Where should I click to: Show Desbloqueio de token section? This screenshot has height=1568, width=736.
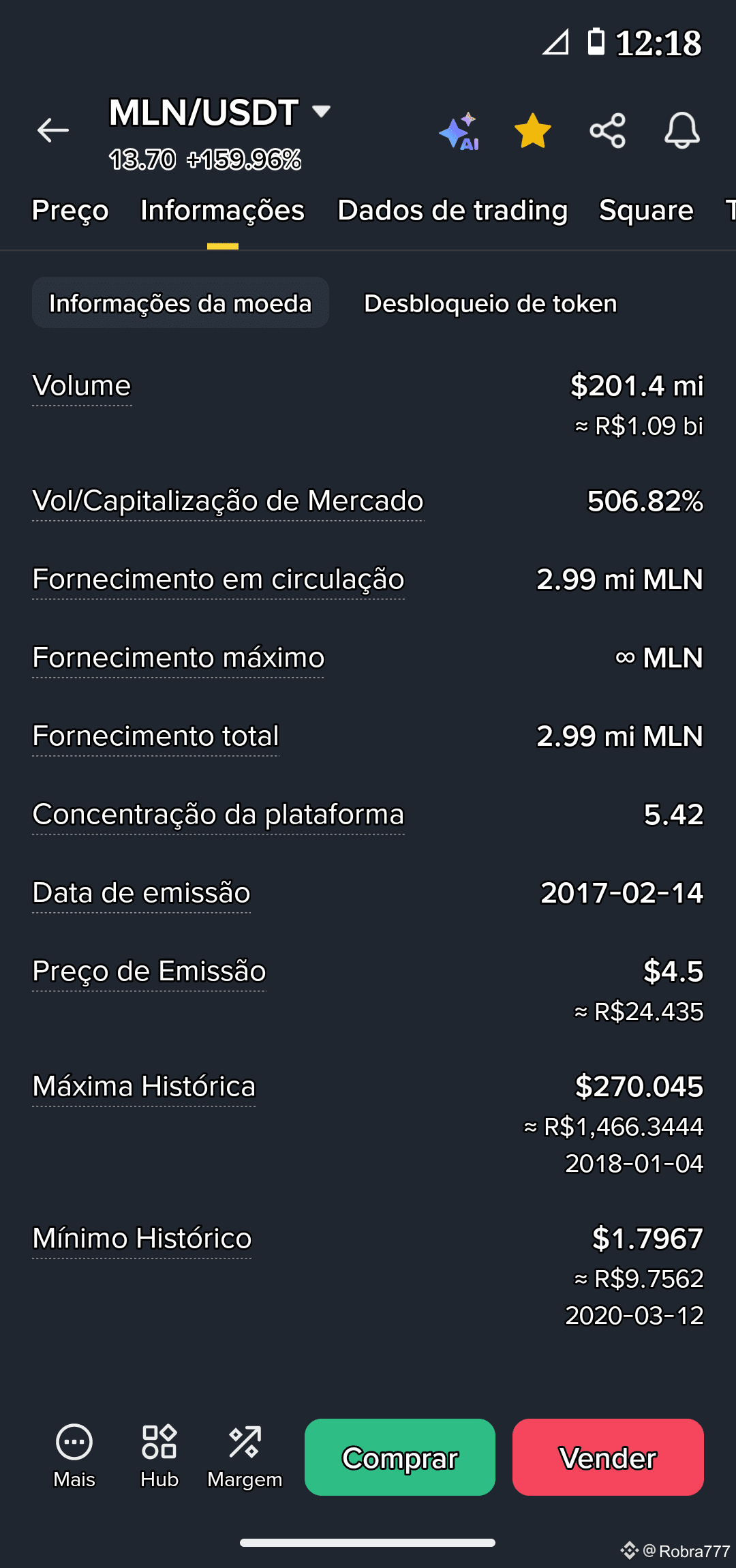[x=491, y=303]
